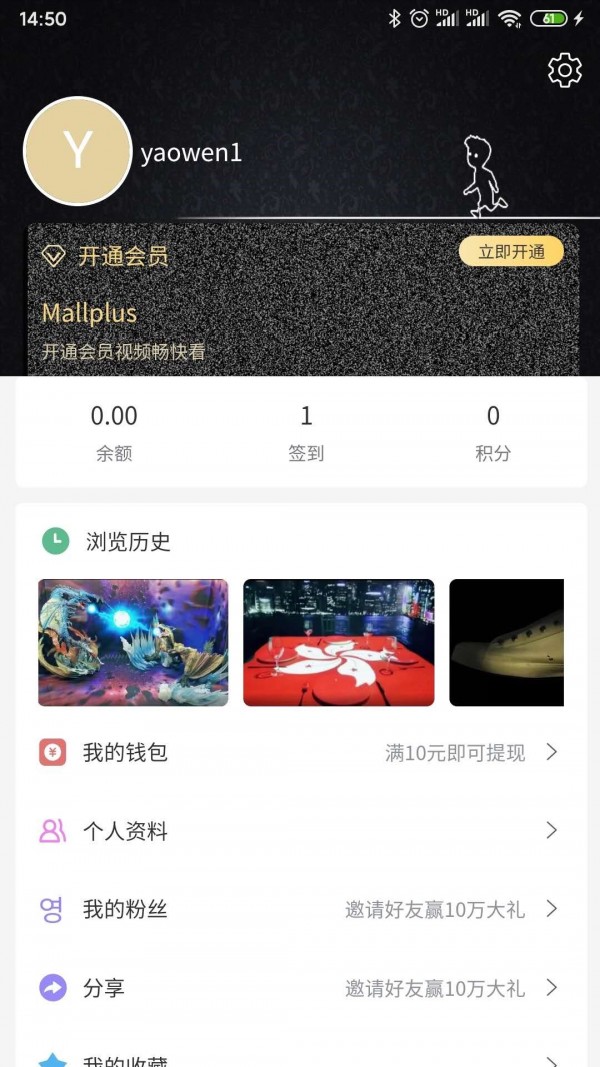Tap the 立即开通 membership button

click(511, 252)
